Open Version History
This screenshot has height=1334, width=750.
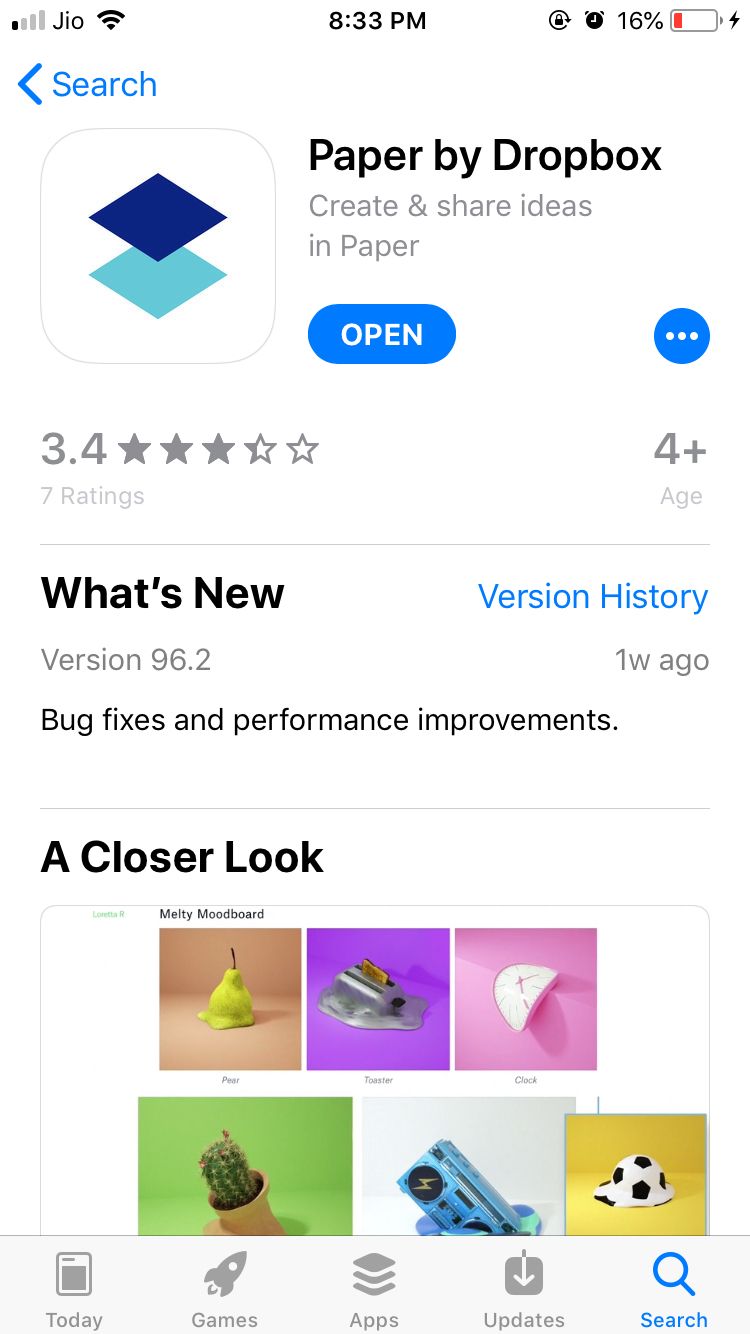click(x=593, y=596)
